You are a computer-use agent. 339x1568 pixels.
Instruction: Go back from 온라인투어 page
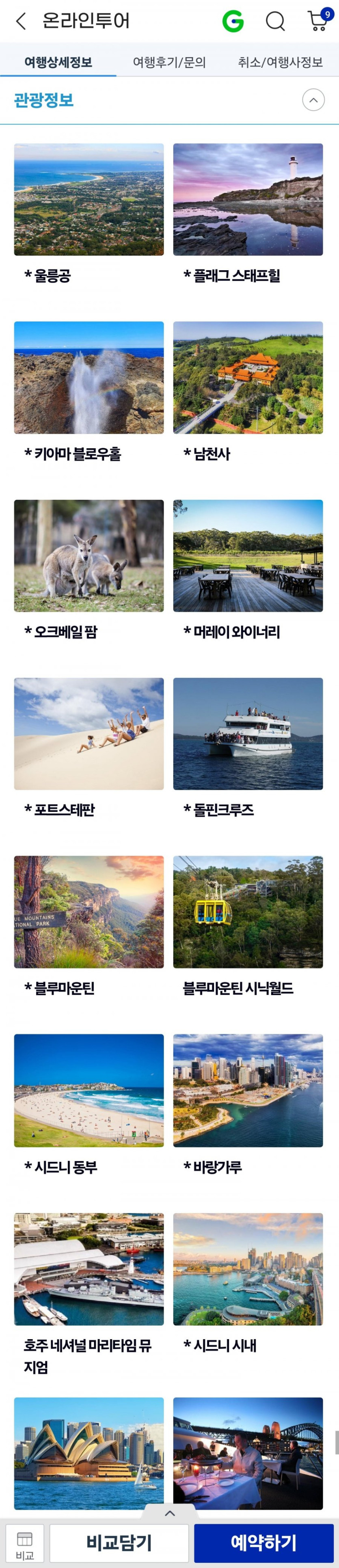21,22
